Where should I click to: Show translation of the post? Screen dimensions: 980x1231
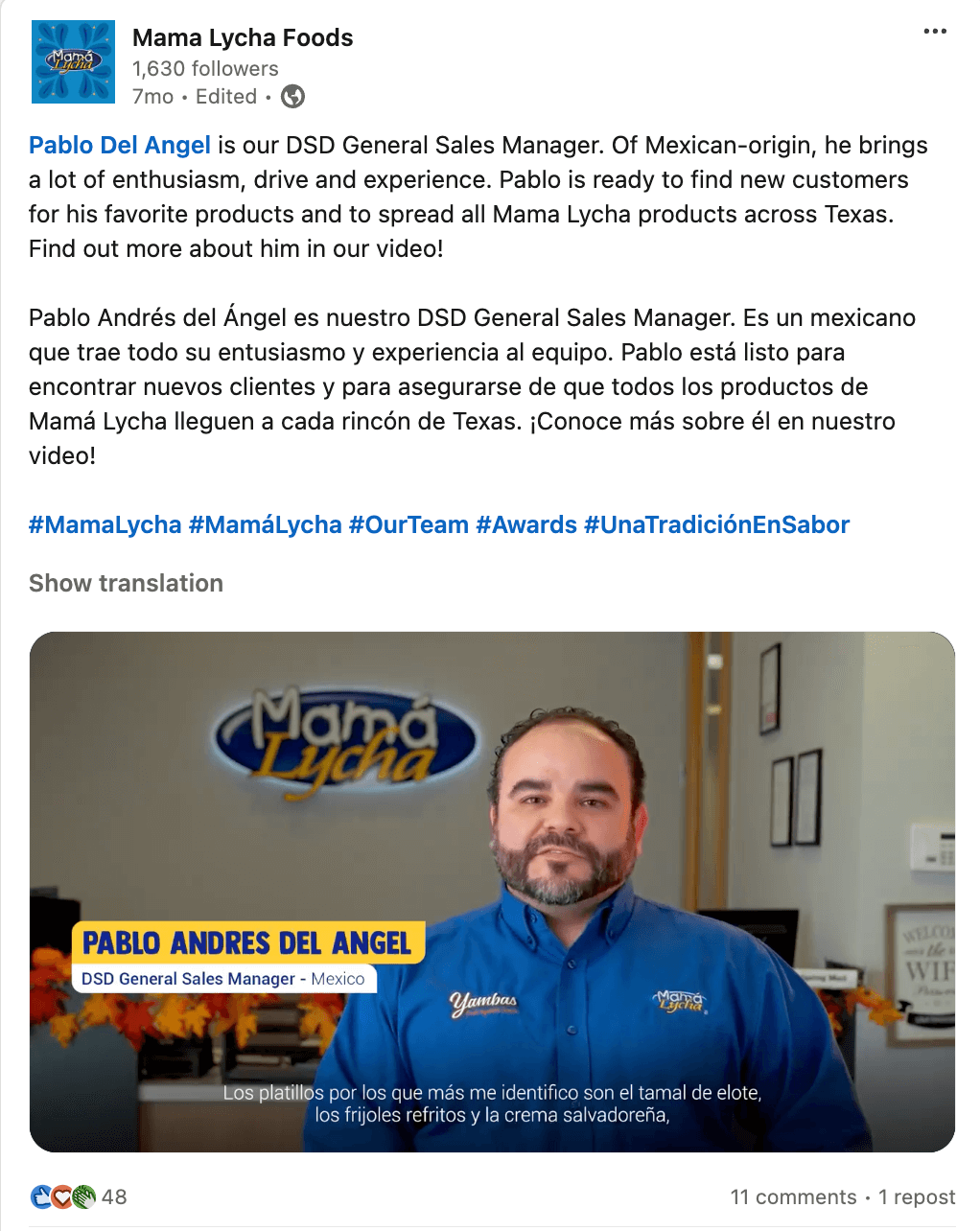126,583
